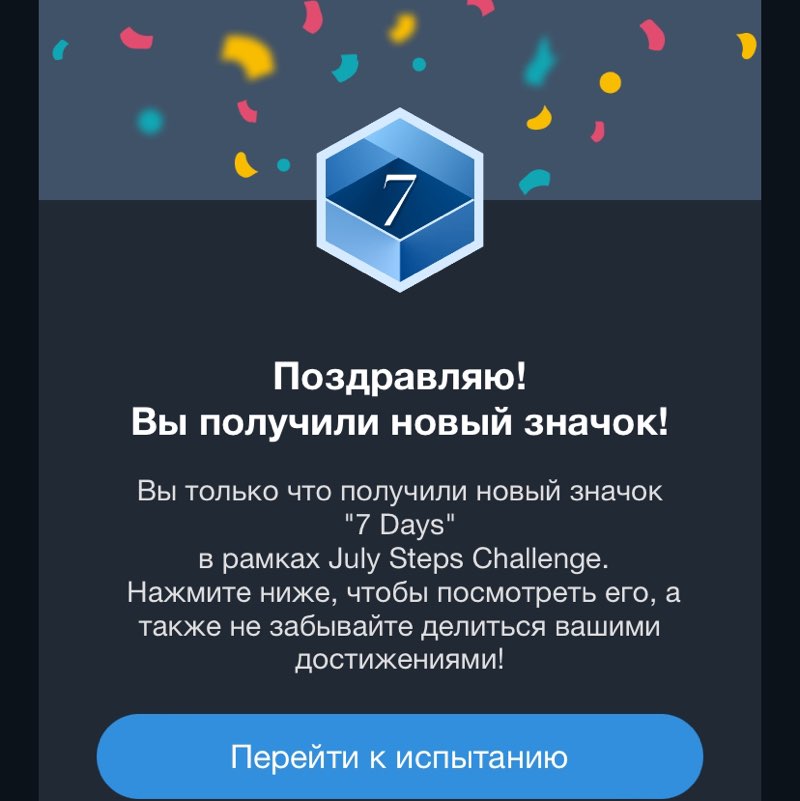Viewport: 800px width, 801px height.
Task: Click the '7 Days' badge name text
Action: [x=400, y=520]
